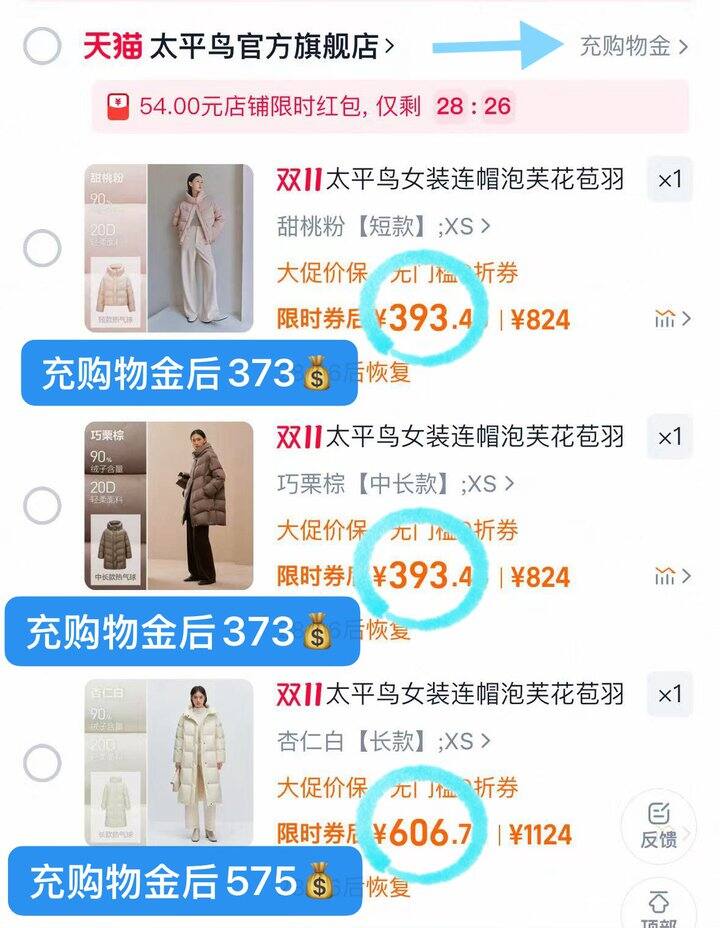
Task: Open the 甜桃粉 jacket product image
Action: (x=169, y=248)
